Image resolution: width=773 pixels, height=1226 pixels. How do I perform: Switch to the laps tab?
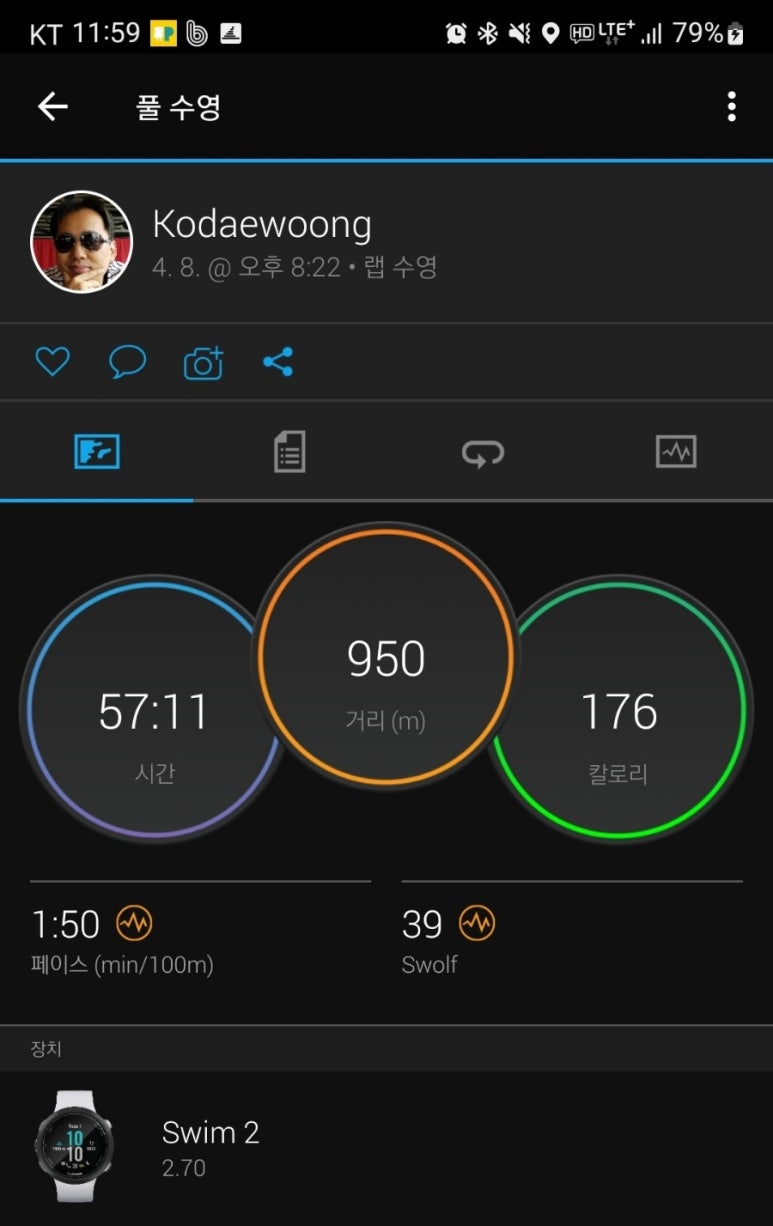(482, 453)
